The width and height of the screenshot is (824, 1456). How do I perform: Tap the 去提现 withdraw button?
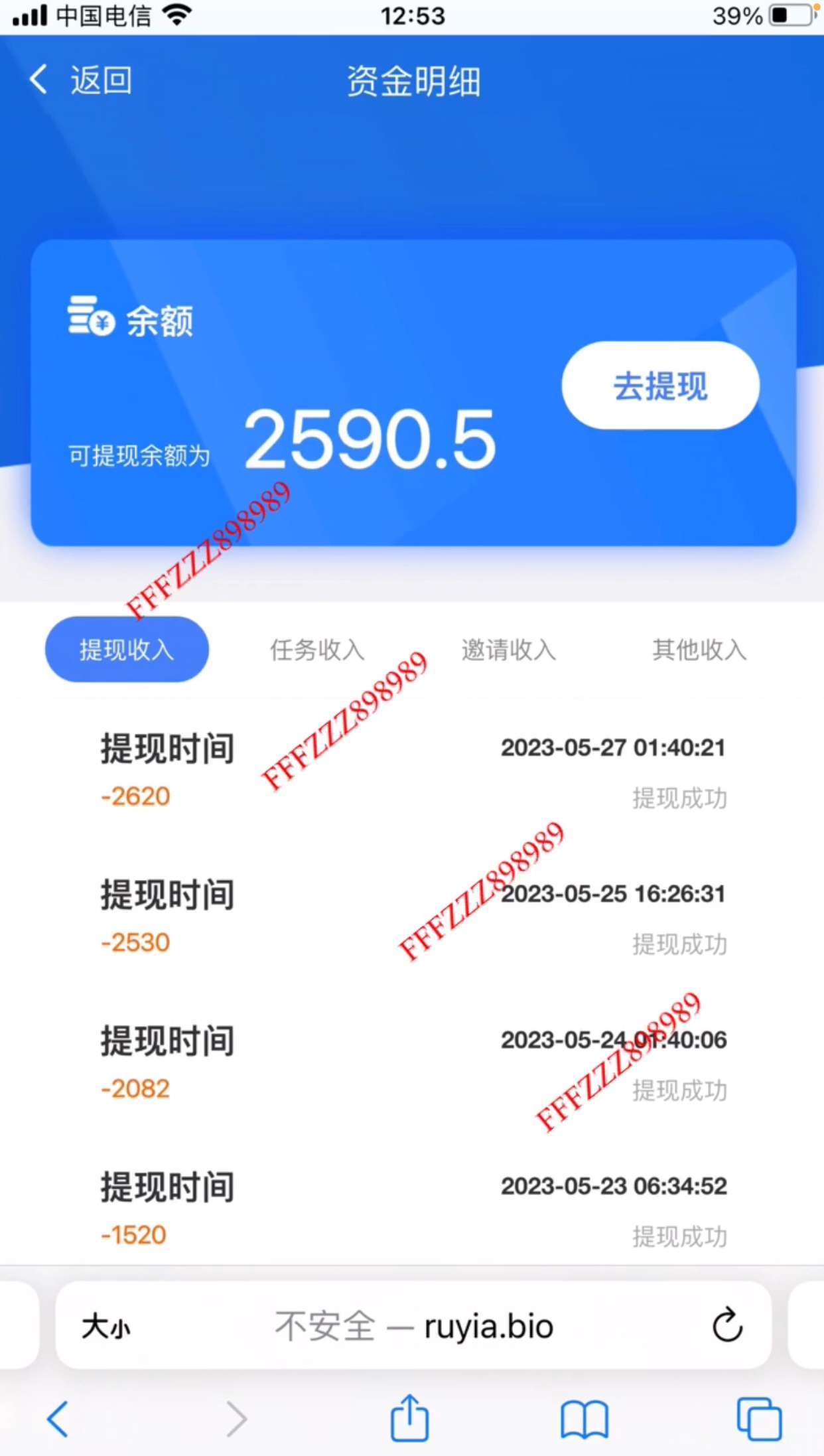pyautogui.click(x=660, y=386)
